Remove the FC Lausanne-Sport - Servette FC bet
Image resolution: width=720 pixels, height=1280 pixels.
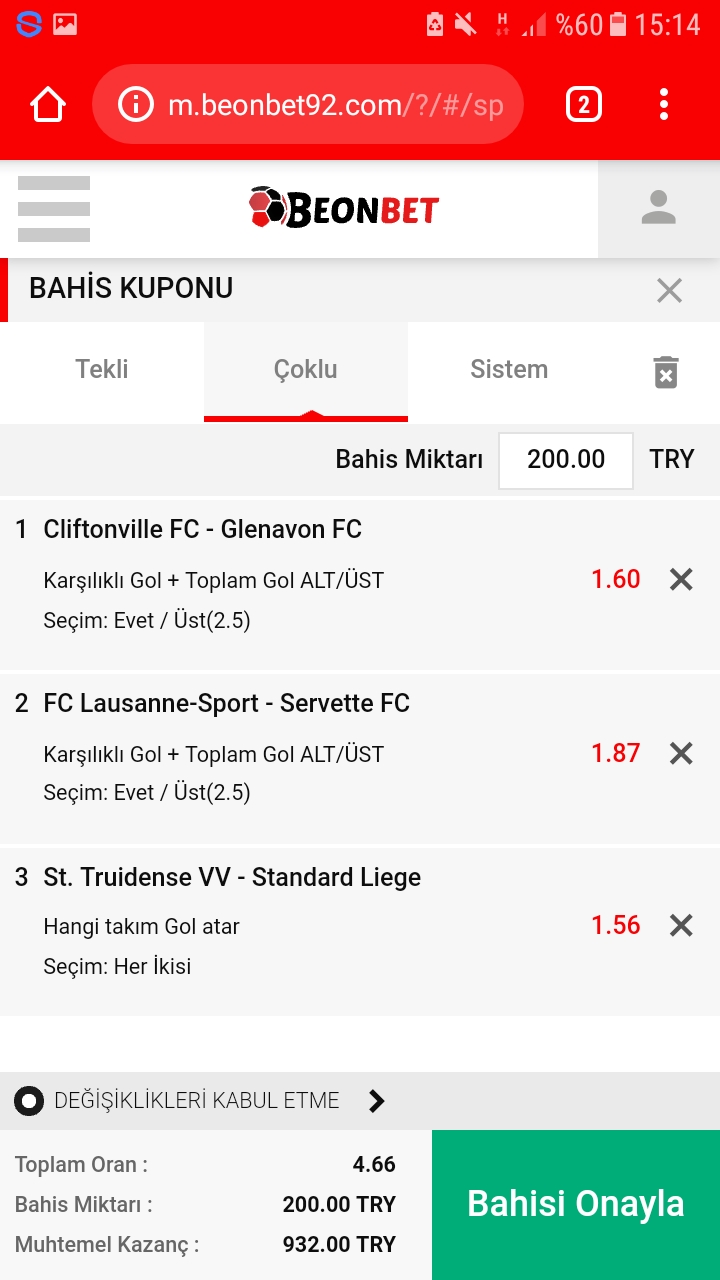(x=681, y=753)
